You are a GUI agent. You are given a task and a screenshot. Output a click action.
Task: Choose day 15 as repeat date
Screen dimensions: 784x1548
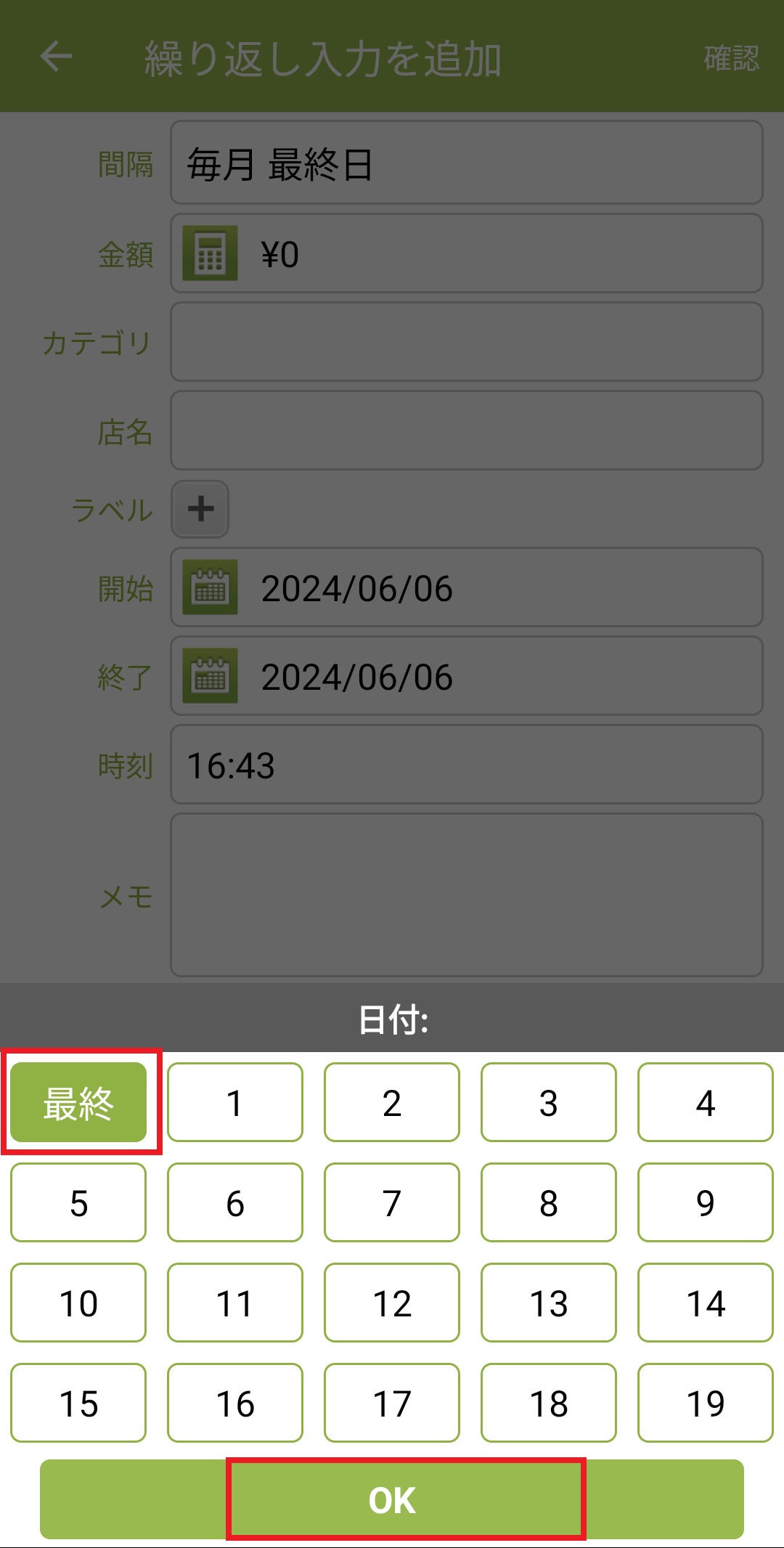tap(78, 1403)
